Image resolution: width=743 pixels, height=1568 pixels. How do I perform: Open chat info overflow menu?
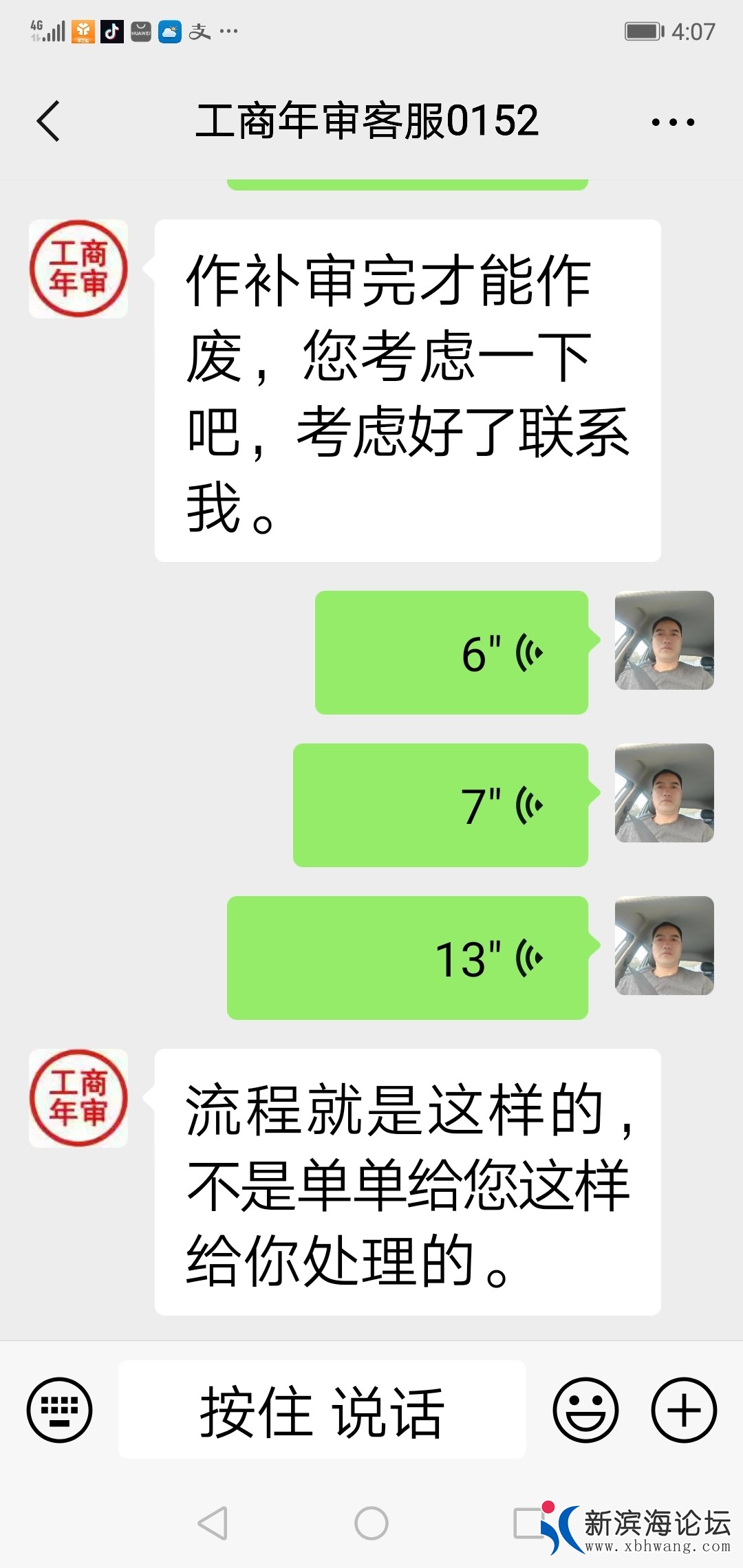[x=673, y=123]
